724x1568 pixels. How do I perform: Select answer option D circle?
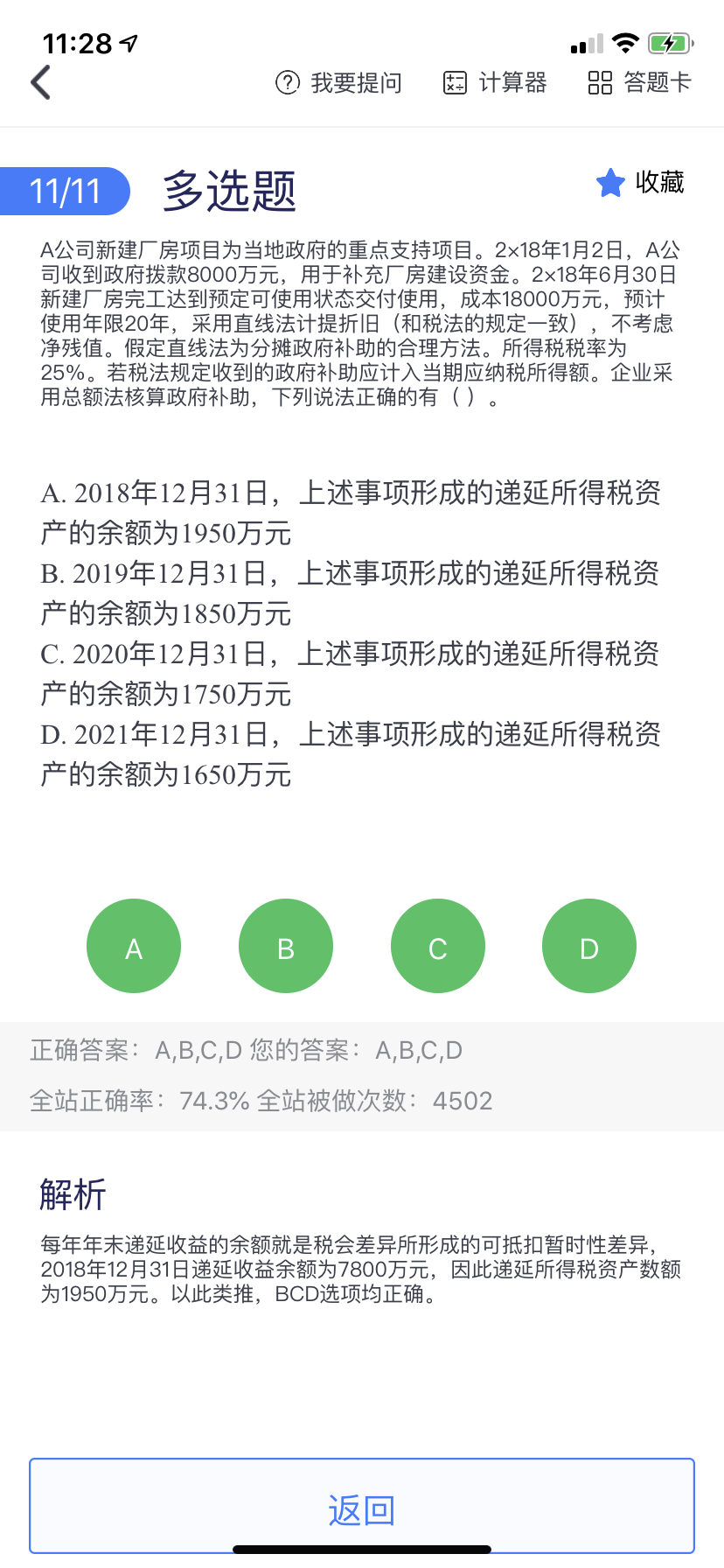[589, 946]
